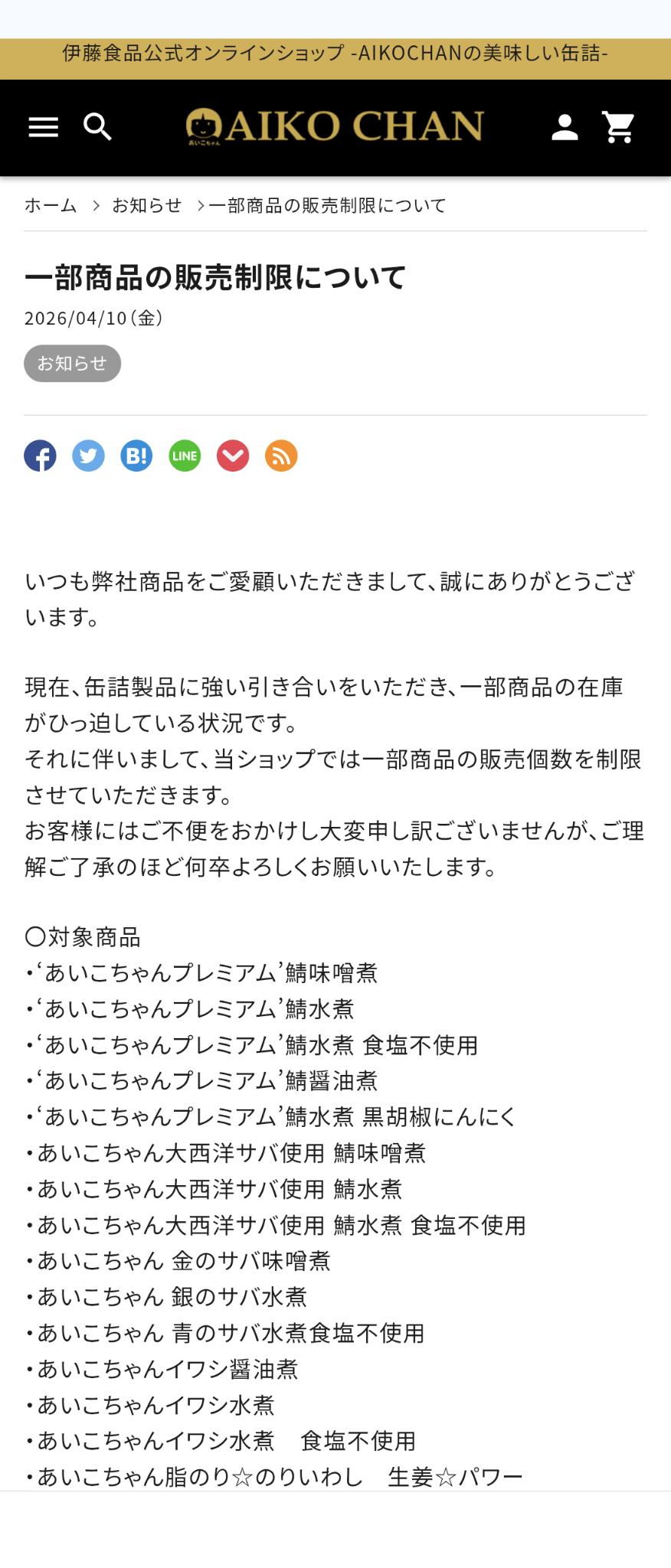Tap the AIKO CHAN logo to go home
Image resolution: width=671 pixels, height=1568 pixels.
pos(335,127)
